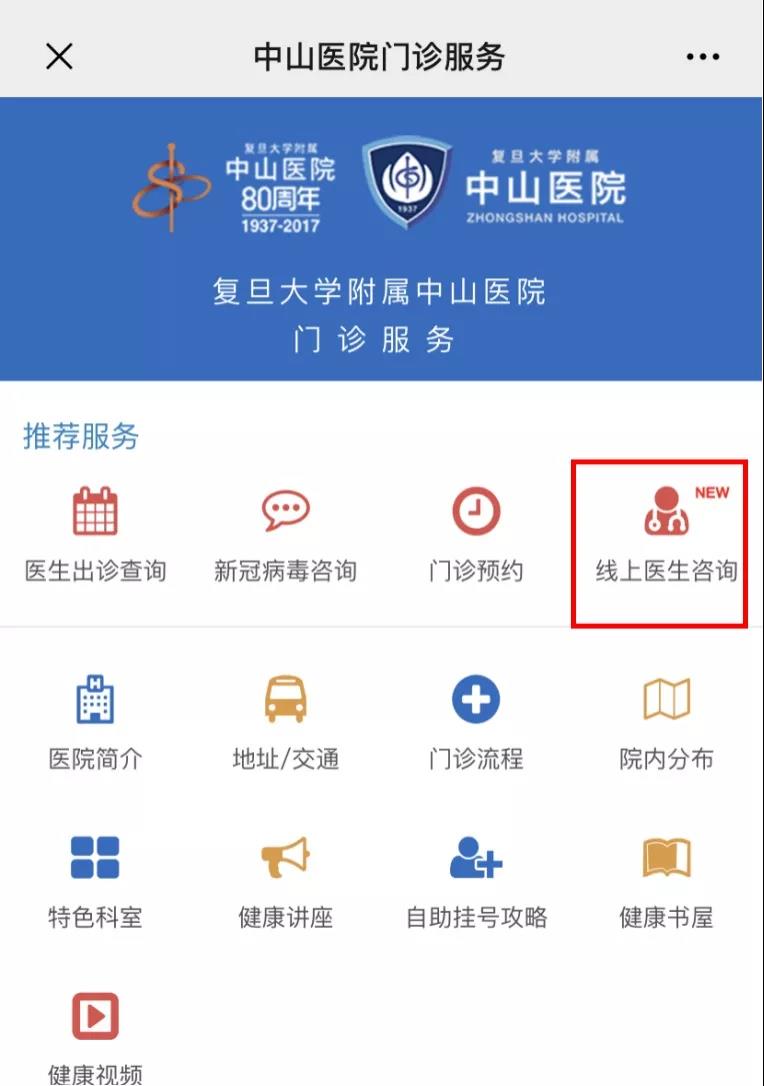764x1086 pixels.
Task: Open 医生出诊查询 service
Action: [x=95, y=534]
